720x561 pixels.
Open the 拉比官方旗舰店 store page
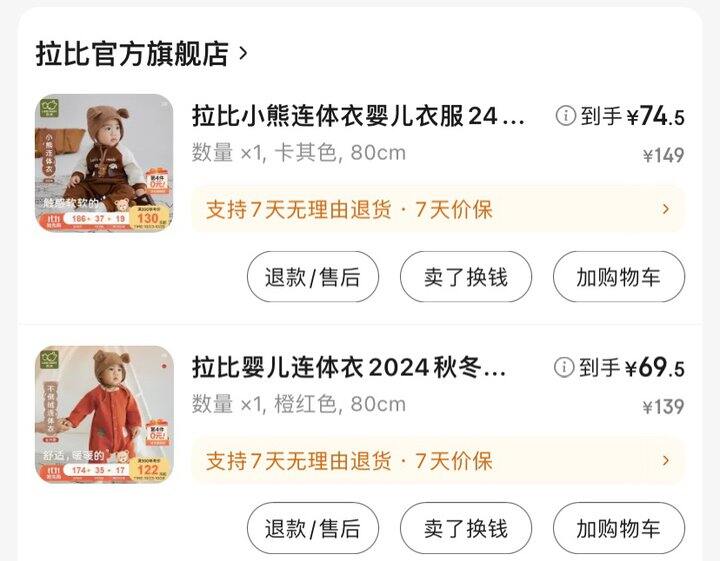click(x=141, y=53)
